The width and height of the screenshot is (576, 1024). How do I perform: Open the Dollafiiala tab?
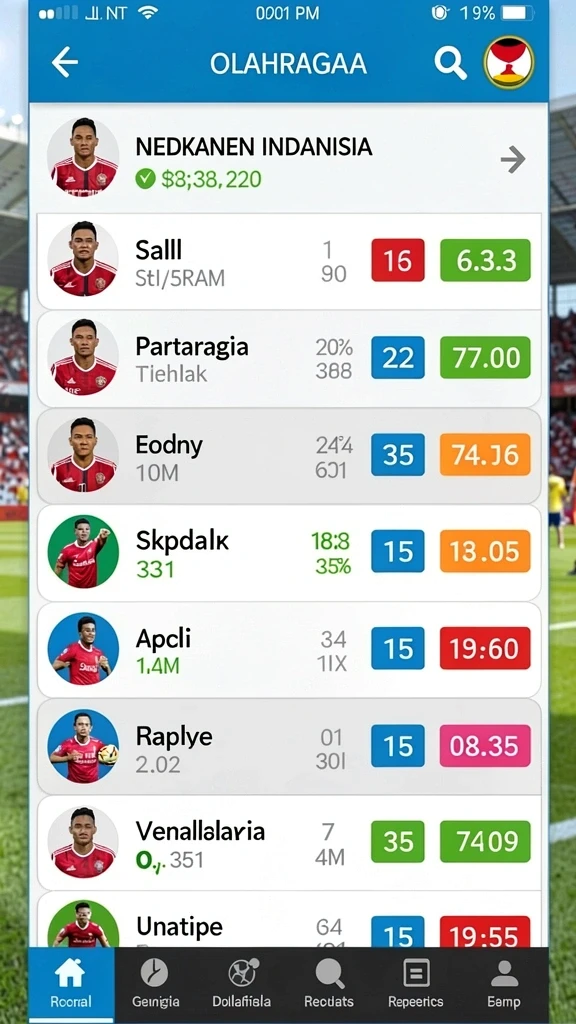coord(242,984)
